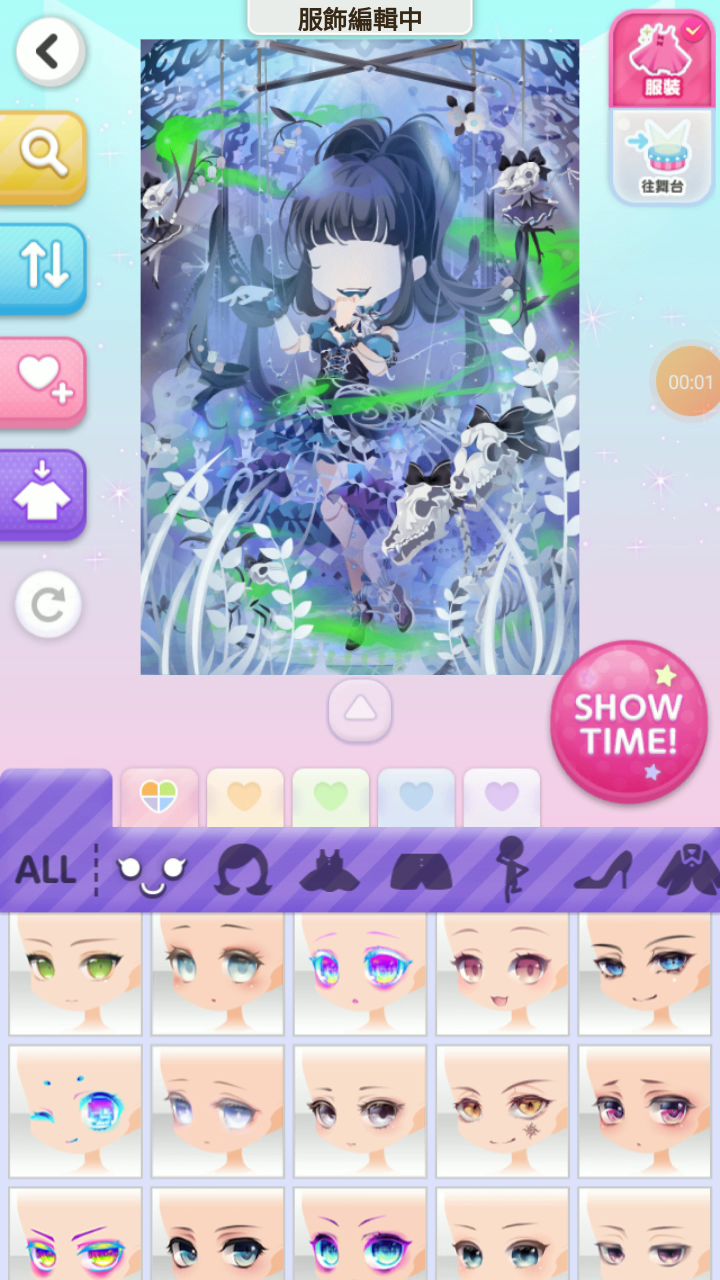Reset outfit with the circular arrow
The image size is (720, 1280).
[48, 605]
